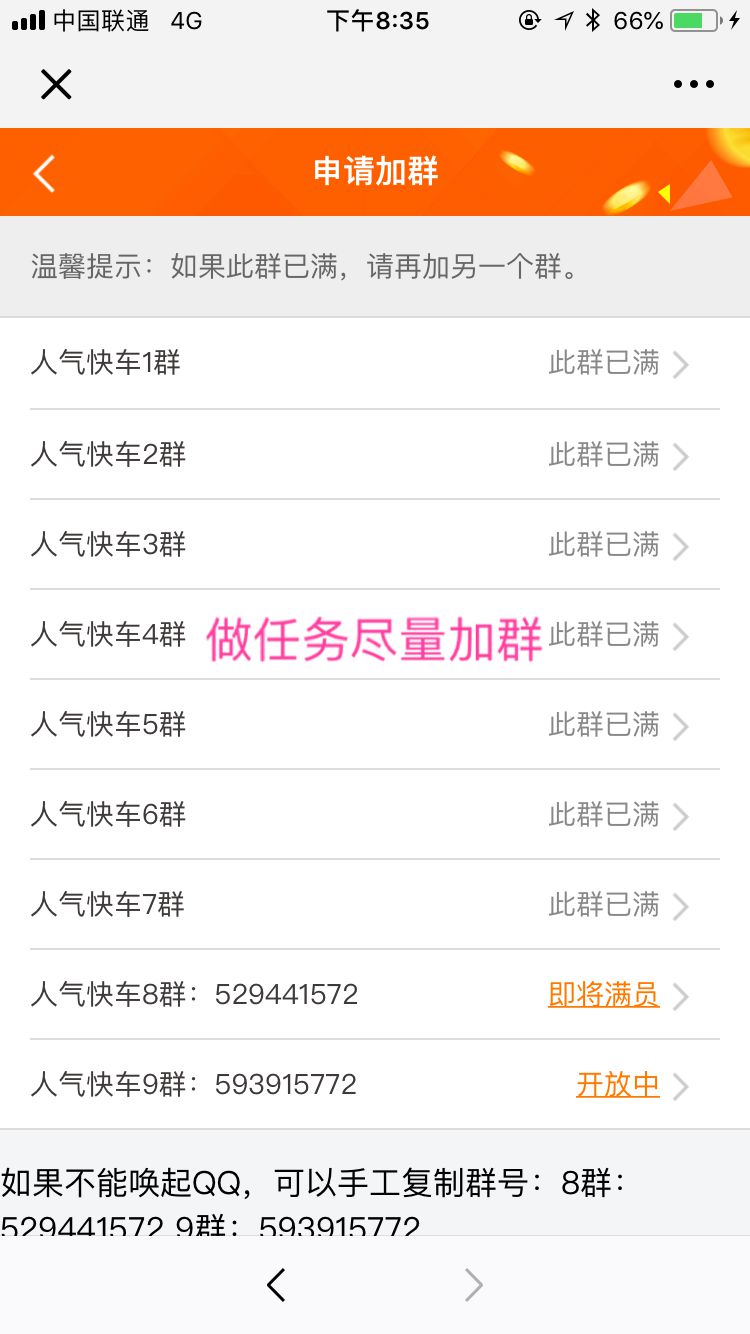Tap the 人气快车3群 group entry

click(375, 545)
